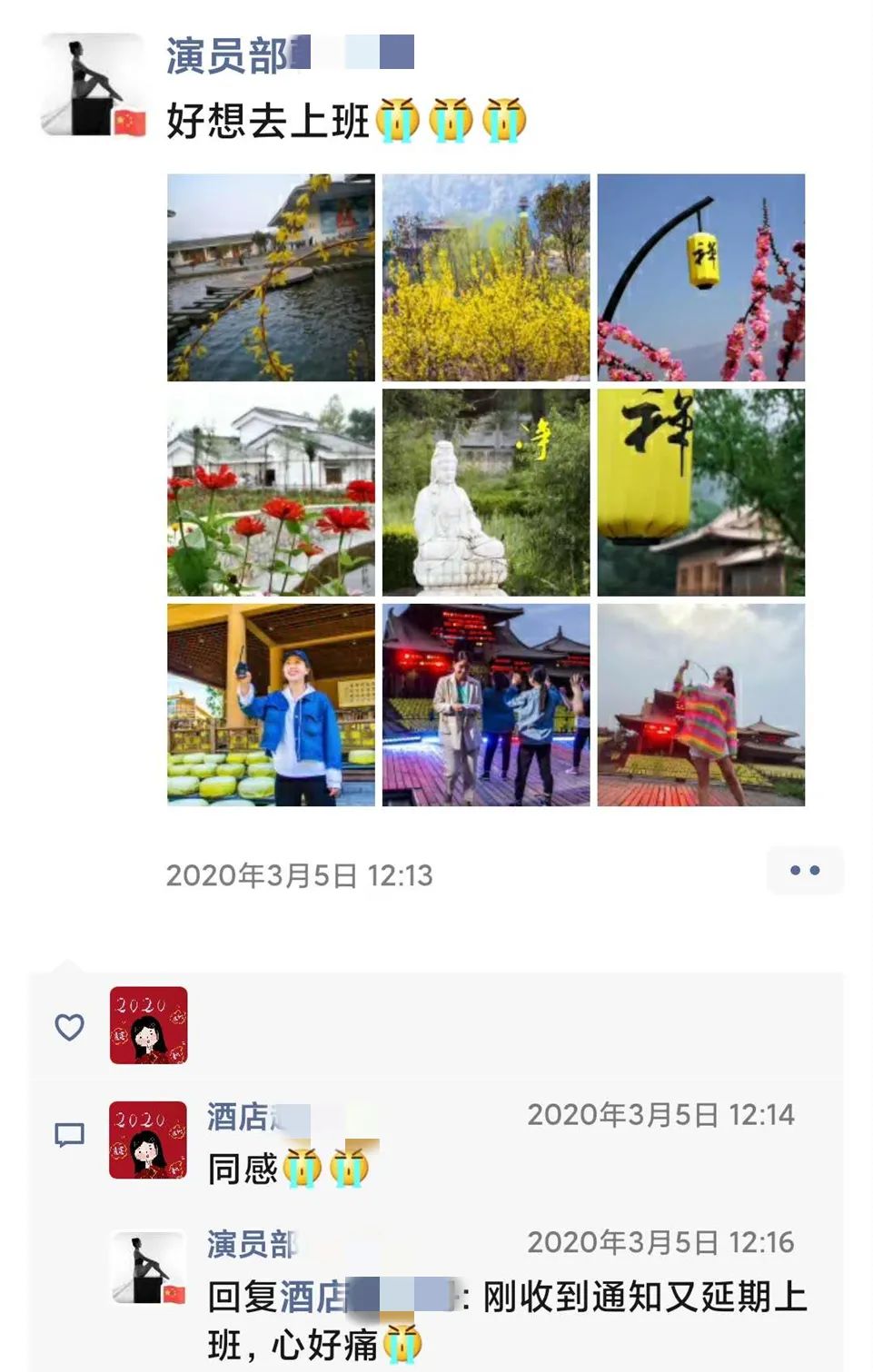Reply to the 同感 comment
Image resolution: width=873 pixels, height=1372 pixels.
click(242, 1169)
